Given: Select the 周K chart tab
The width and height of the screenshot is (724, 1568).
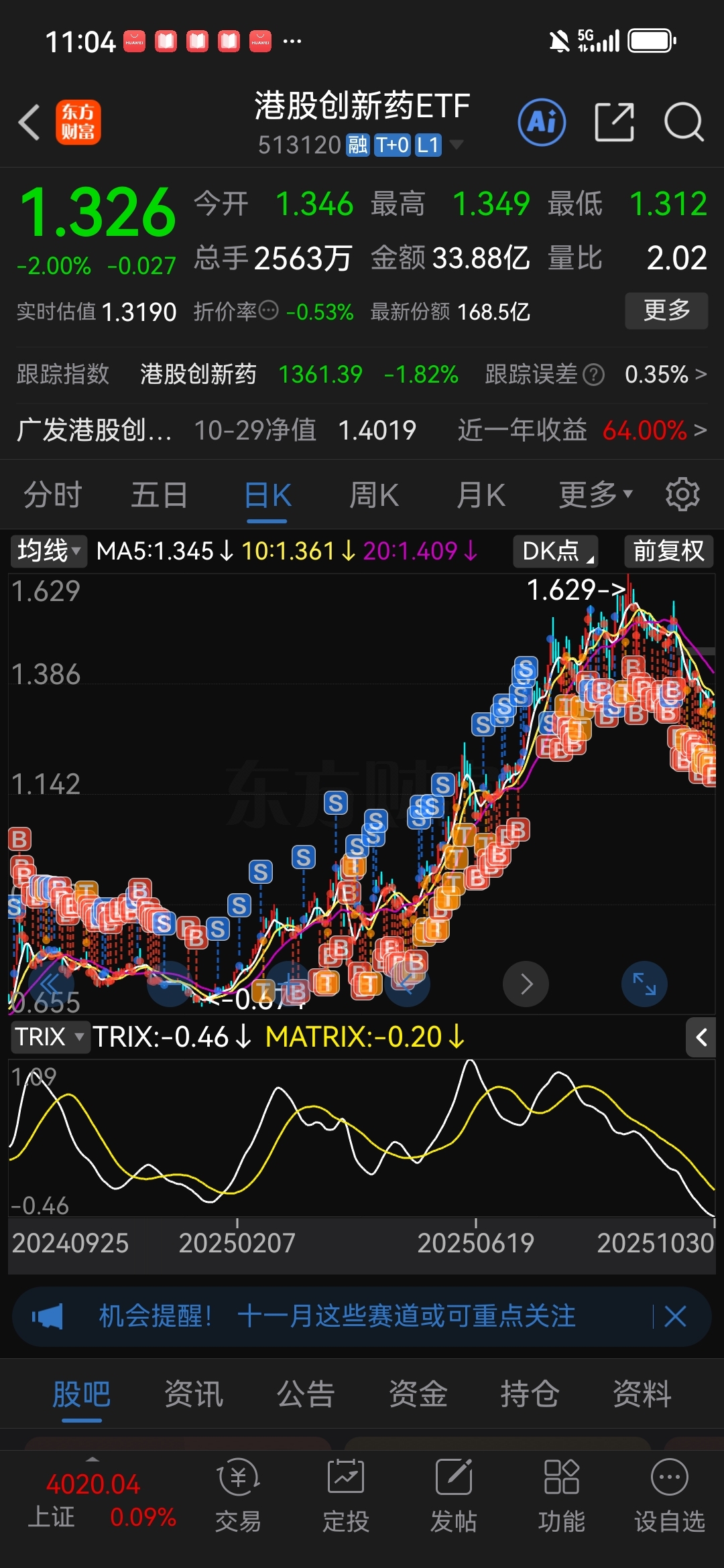Looking at the screenshot, I should pyautogui.click(x=374, y=496).
